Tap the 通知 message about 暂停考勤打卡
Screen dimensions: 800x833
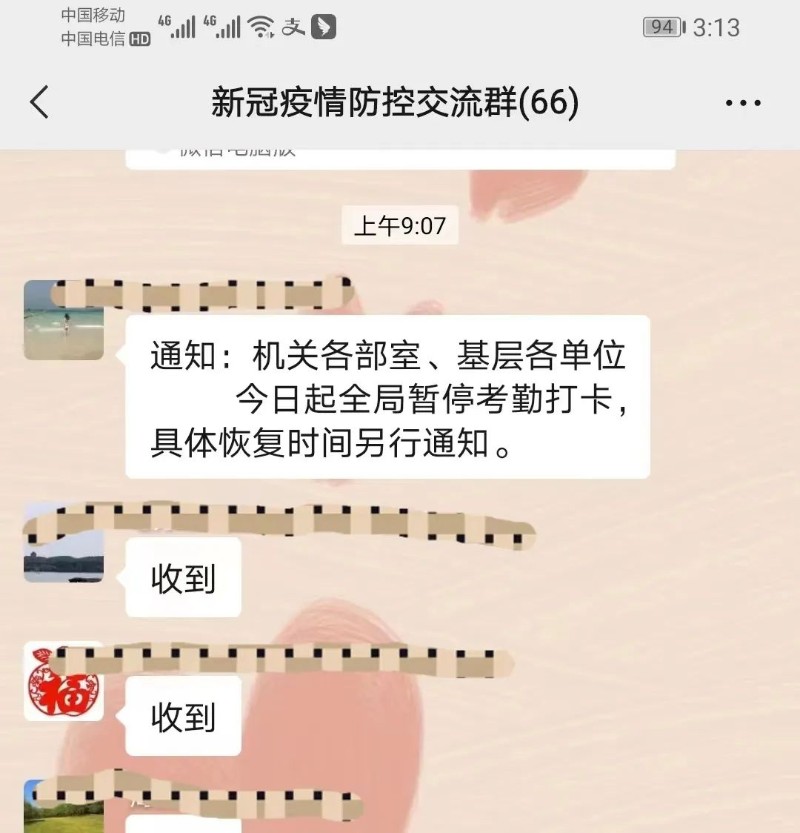[388, 398]
